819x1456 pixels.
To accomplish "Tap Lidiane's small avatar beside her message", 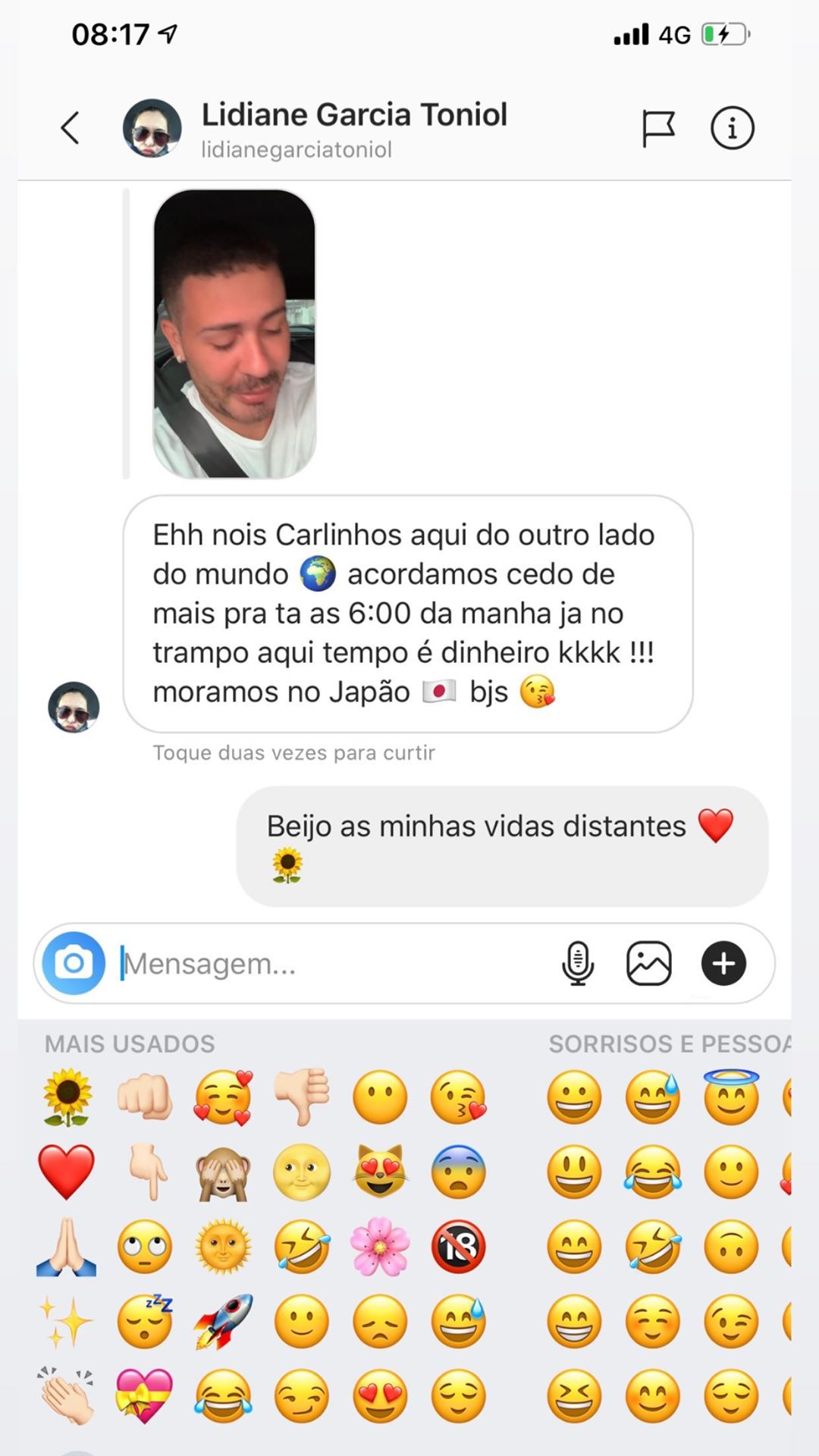I will [74, 707].
